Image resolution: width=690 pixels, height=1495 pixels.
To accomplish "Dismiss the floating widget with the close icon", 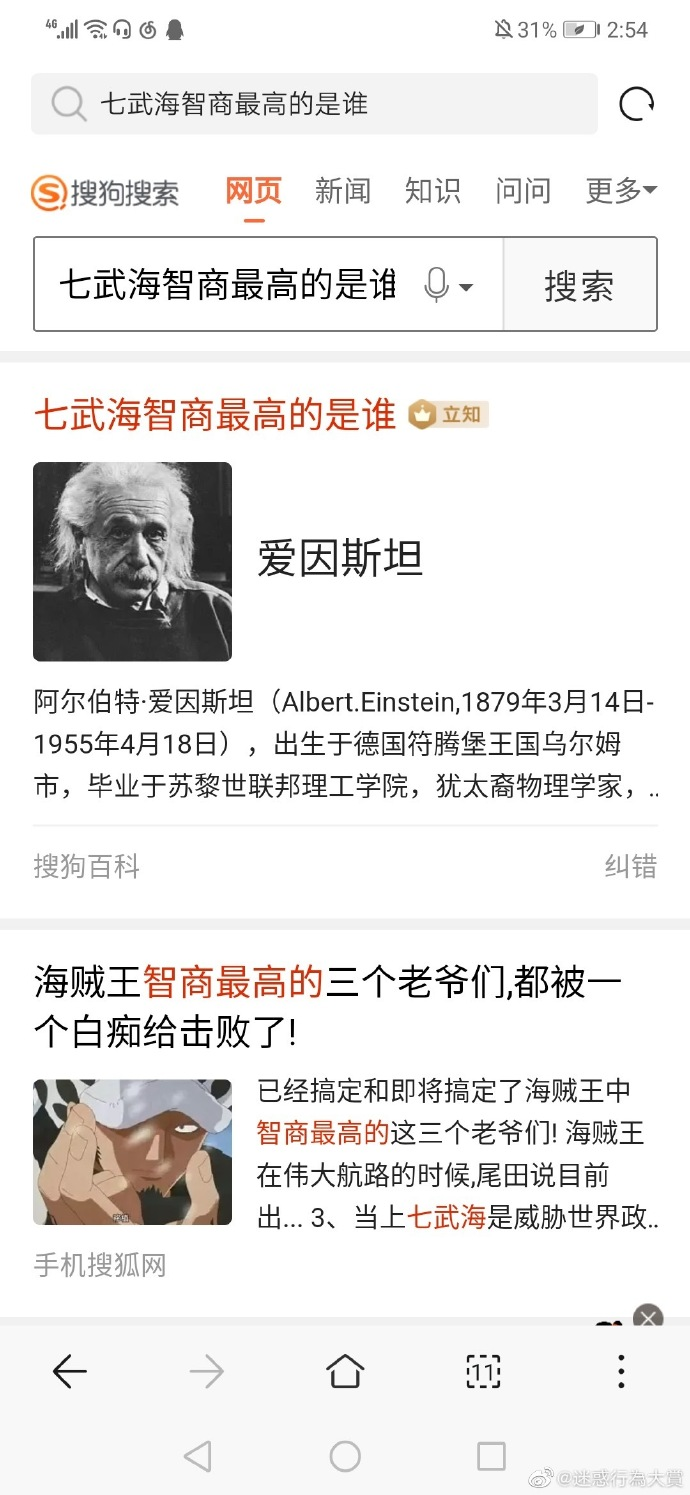I will 648,1318.
